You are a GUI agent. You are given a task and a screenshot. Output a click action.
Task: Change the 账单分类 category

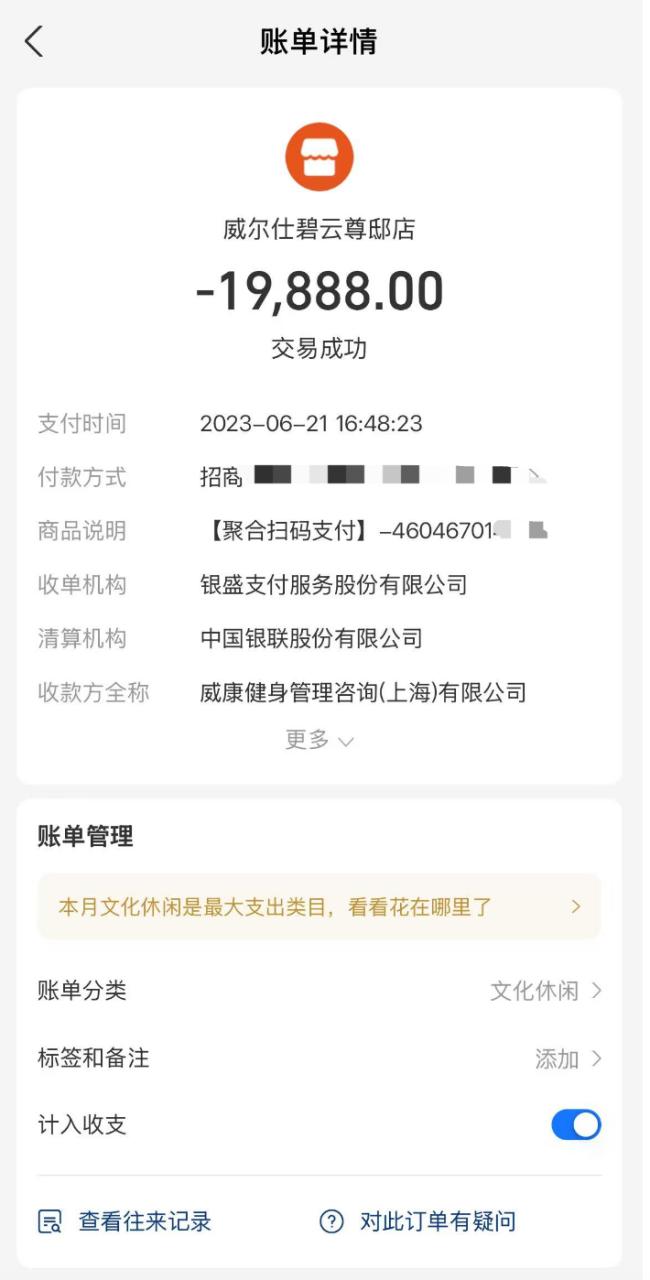point(545,991)
